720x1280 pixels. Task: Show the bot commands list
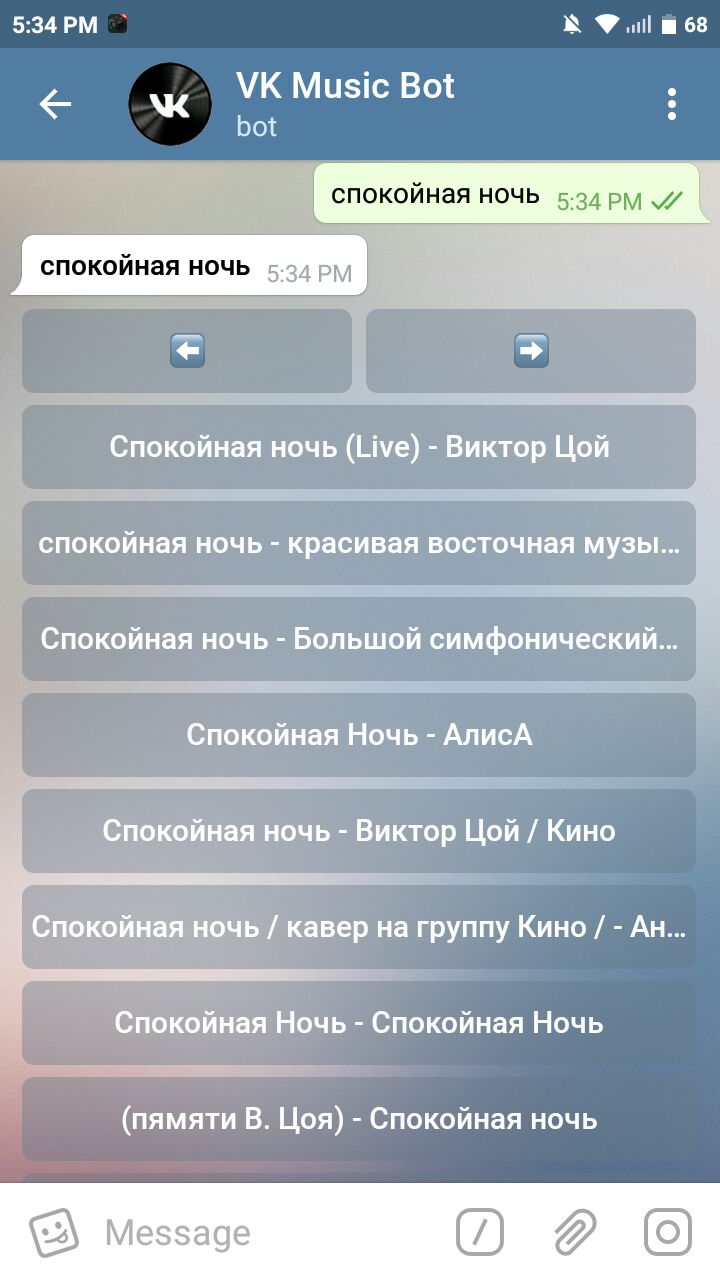[480, 1232]
